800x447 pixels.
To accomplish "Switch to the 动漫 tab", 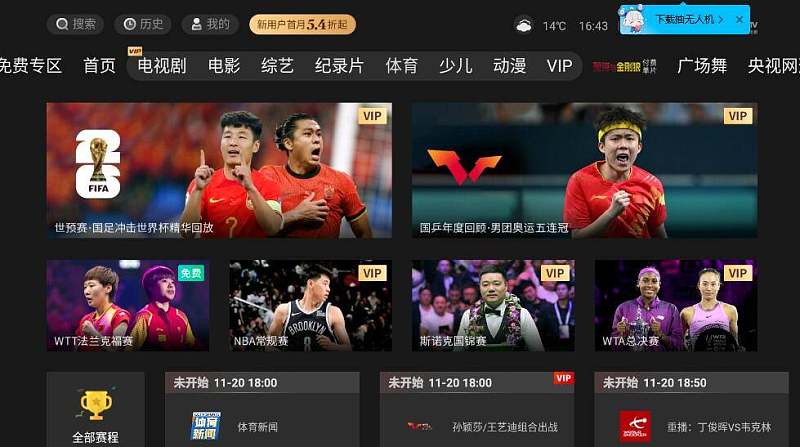I will (x=509, y=66).
